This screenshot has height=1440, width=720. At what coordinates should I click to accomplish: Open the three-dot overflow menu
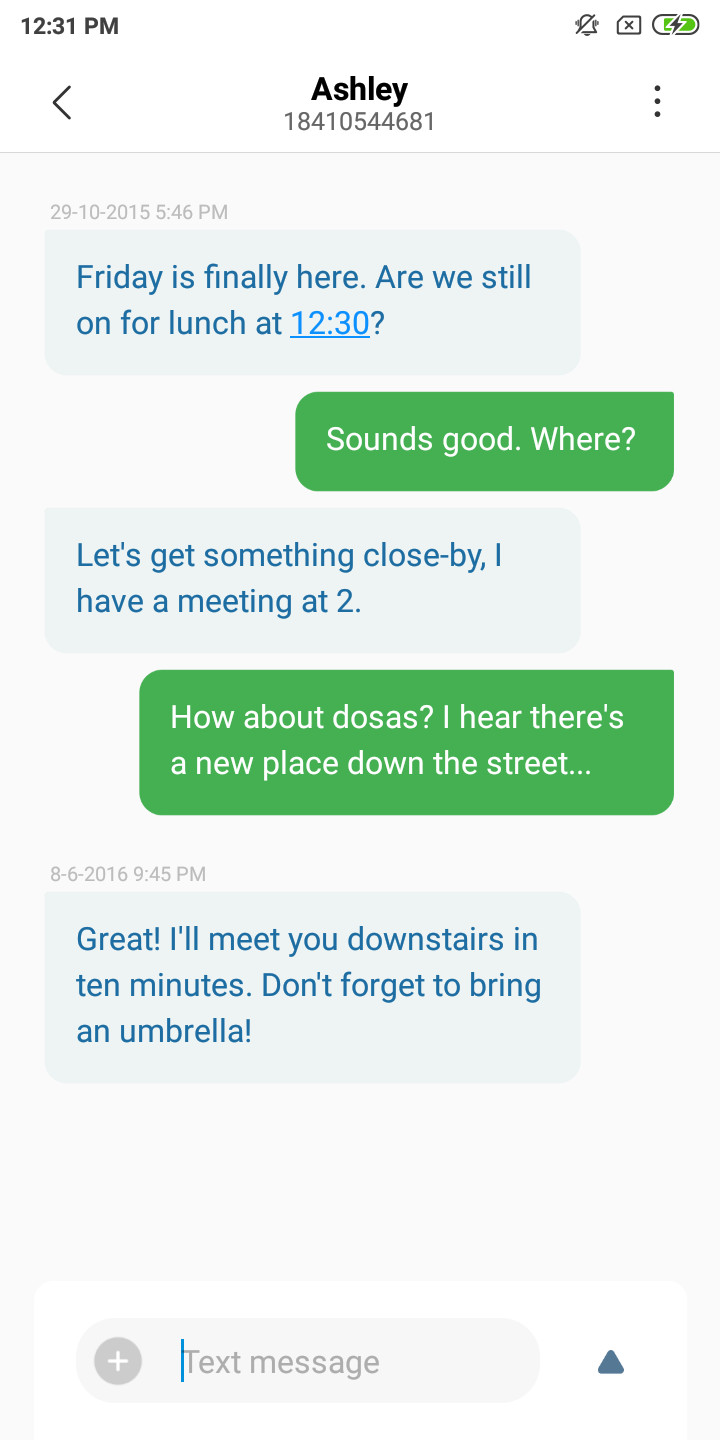pyautogui.click(x=657, y=102)
